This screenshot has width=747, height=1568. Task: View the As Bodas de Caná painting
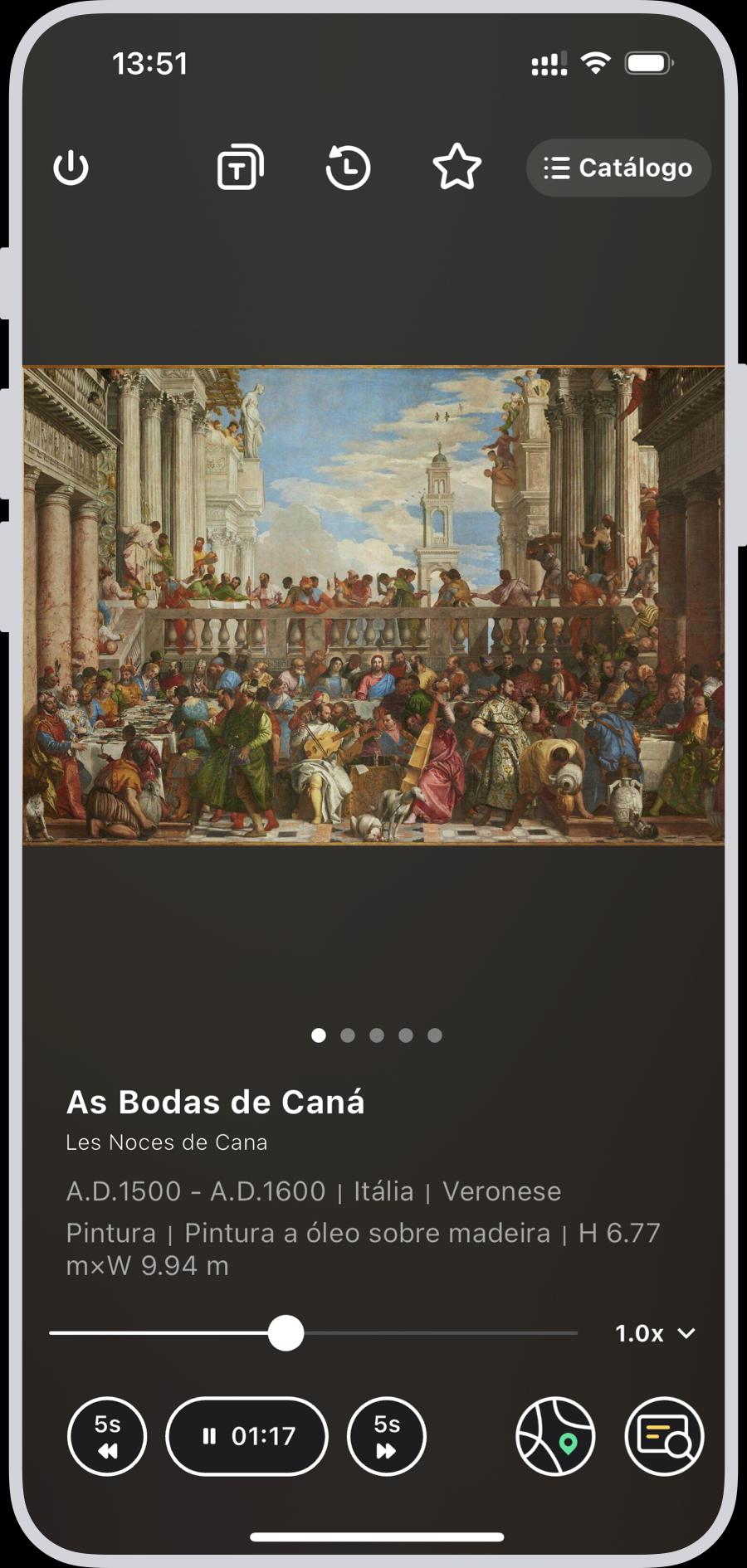coord(373,606)
